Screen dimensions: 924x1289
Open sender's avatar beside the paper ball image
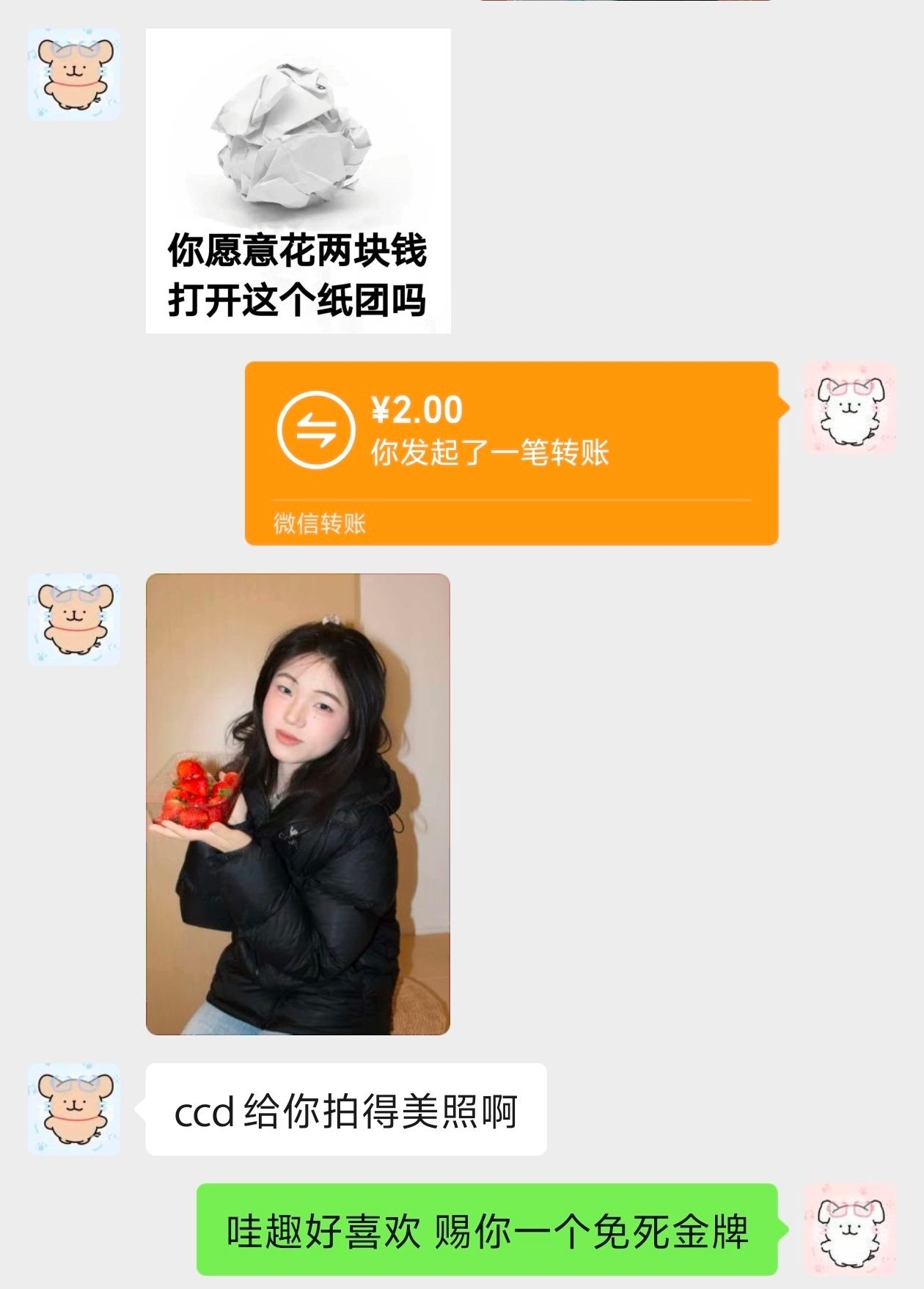(74, 74)
